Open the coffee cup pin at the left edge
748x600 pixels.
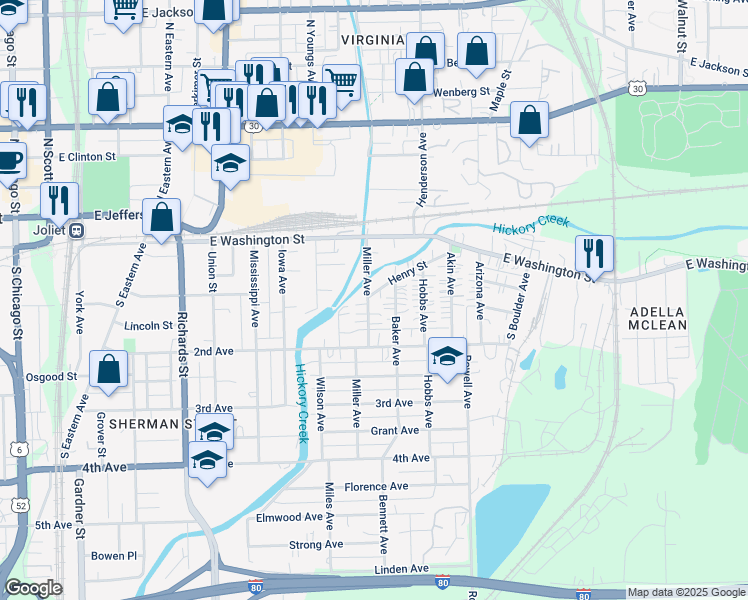pos(9,164)
